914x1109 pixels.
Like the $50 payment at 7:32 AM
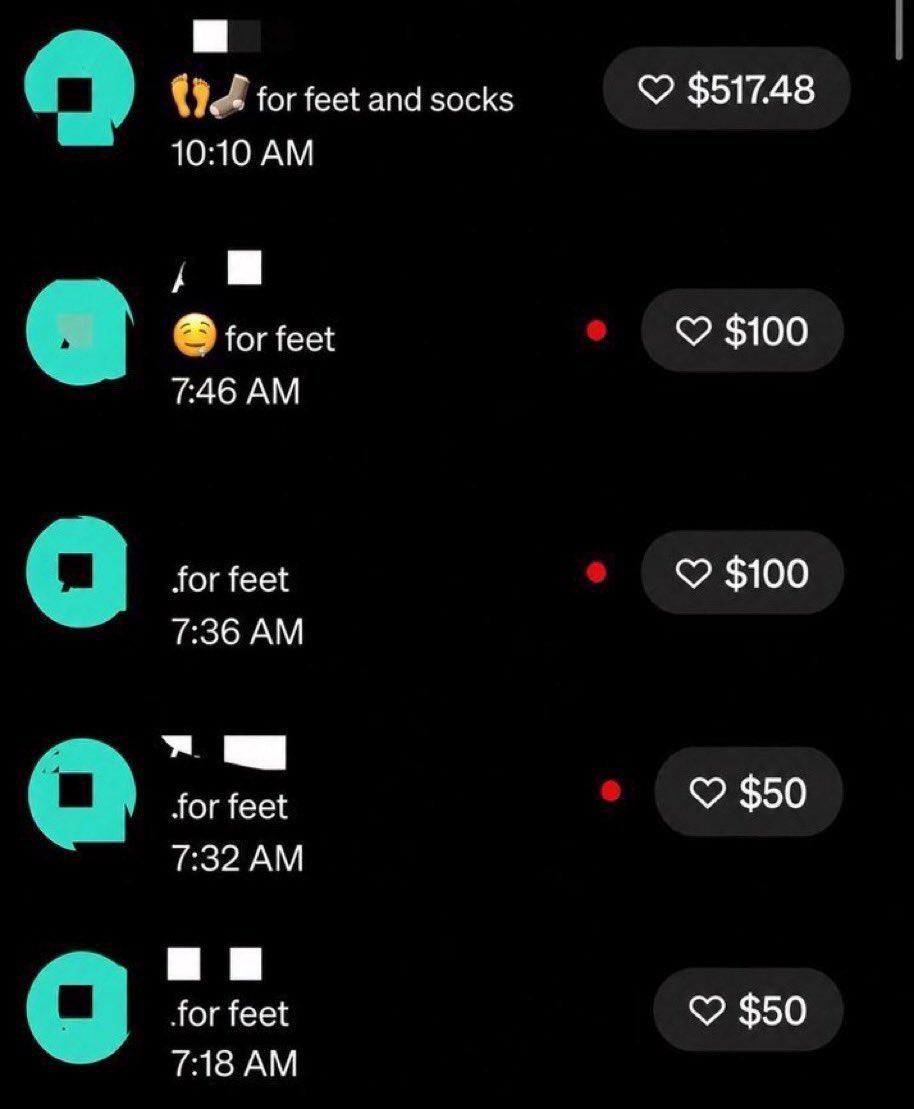[748, 792]
